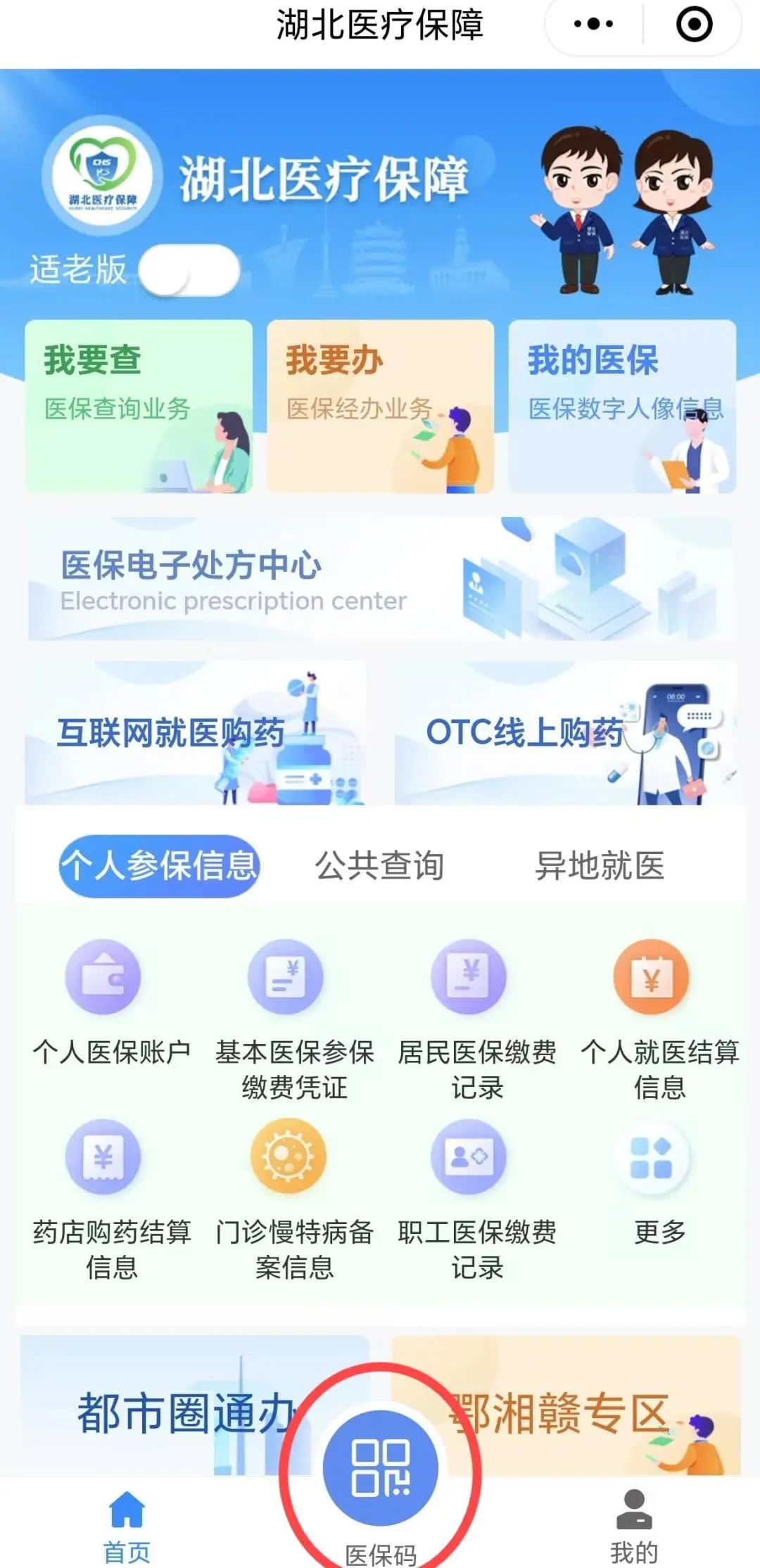Open 医保电子处方中心 banner

click(380, 580)
